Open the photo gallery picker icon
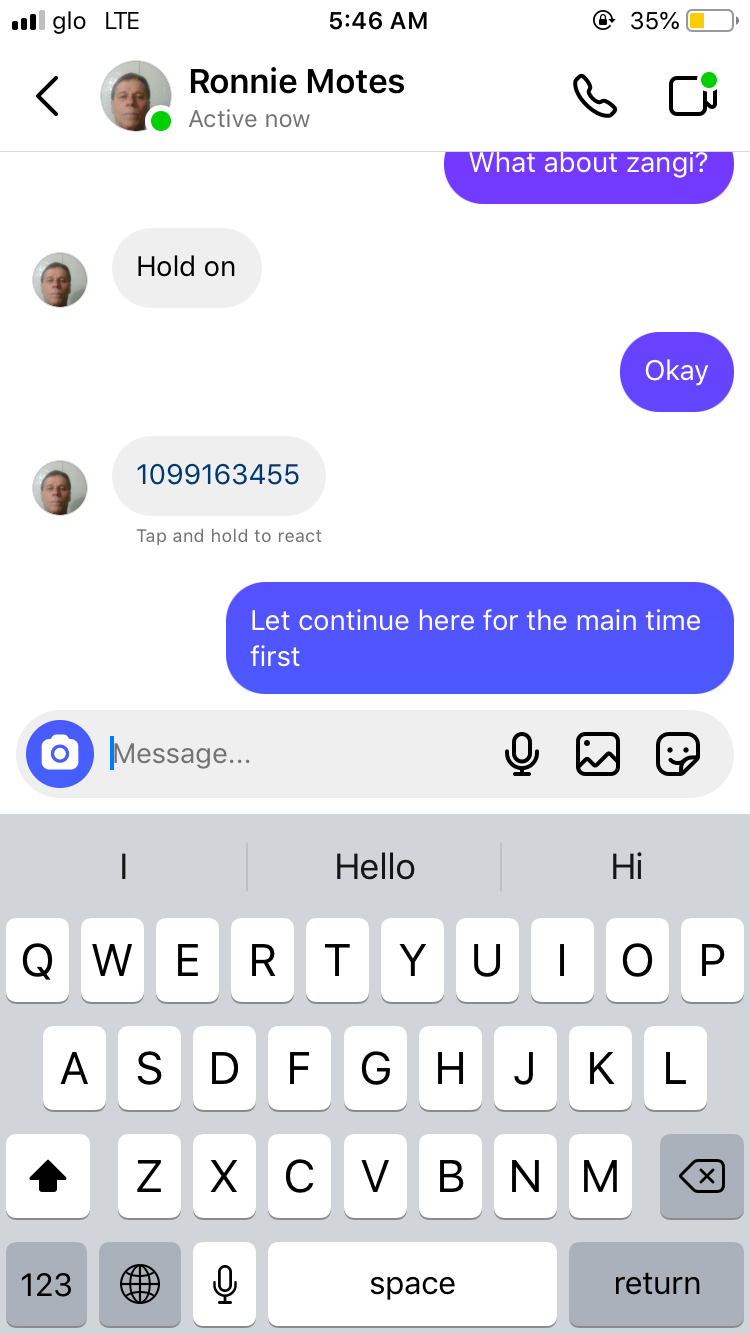This screenshot has height=1334, width=750. click(598, 754)
